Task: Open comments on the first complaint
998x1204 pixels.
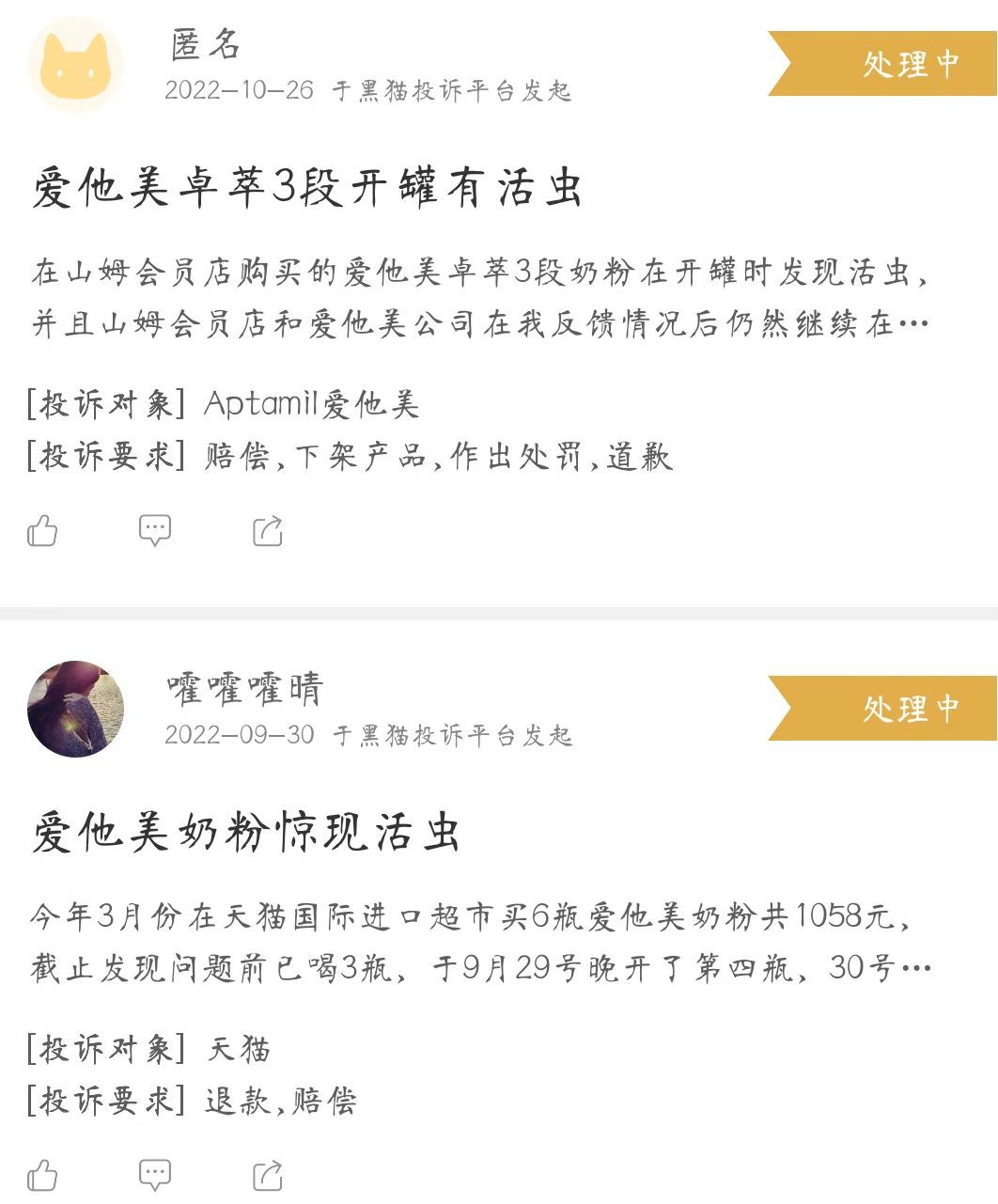Action: pyautogui.click(x=155, y=530)
